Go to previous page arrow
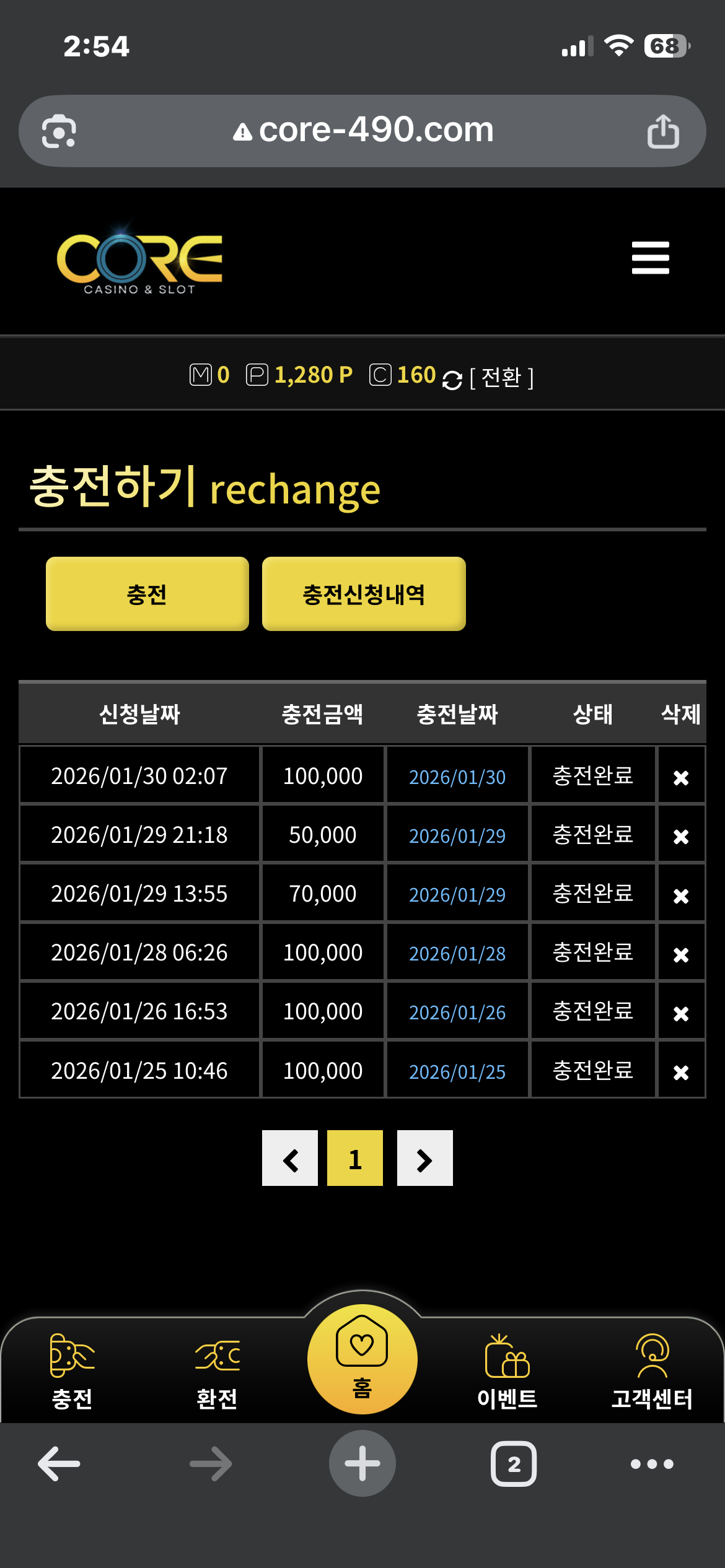Screen dimensions: 725x1568 [290, 1158]
